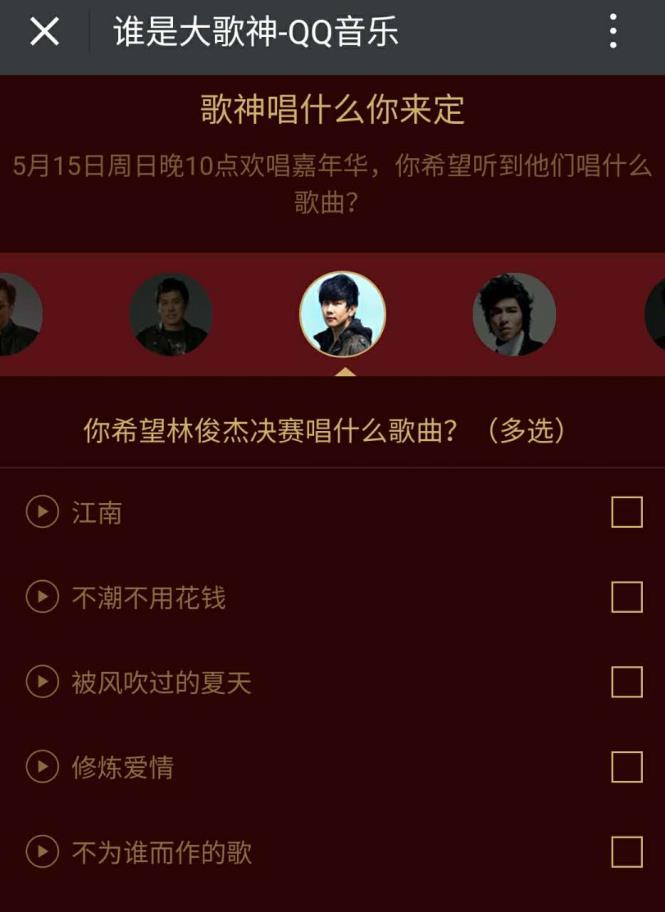Play preview of 不潮不用花钱

(x=41, y=598)
